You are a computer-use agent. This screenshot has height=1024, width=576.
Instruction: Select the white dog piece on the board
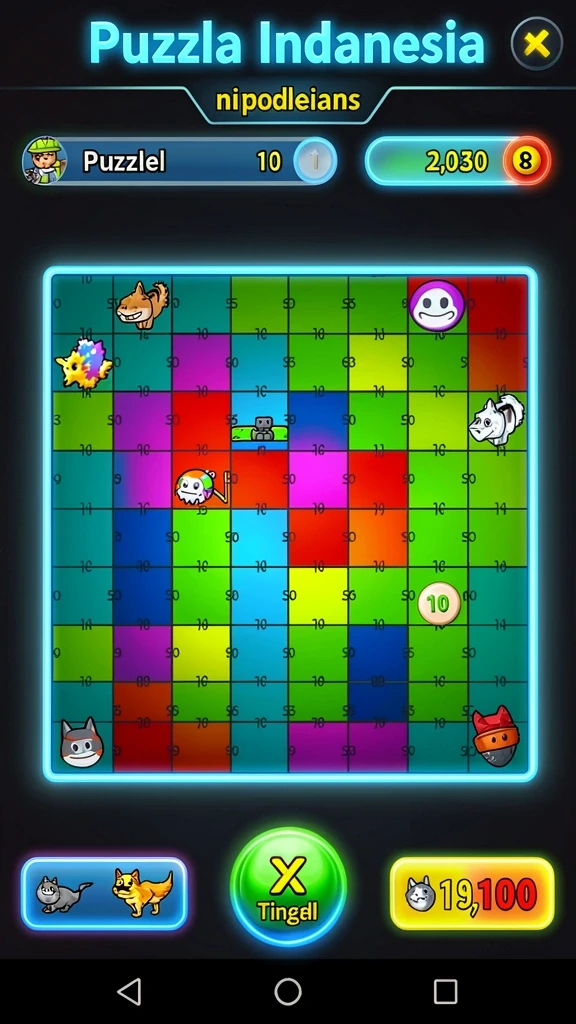pos(496,419)
